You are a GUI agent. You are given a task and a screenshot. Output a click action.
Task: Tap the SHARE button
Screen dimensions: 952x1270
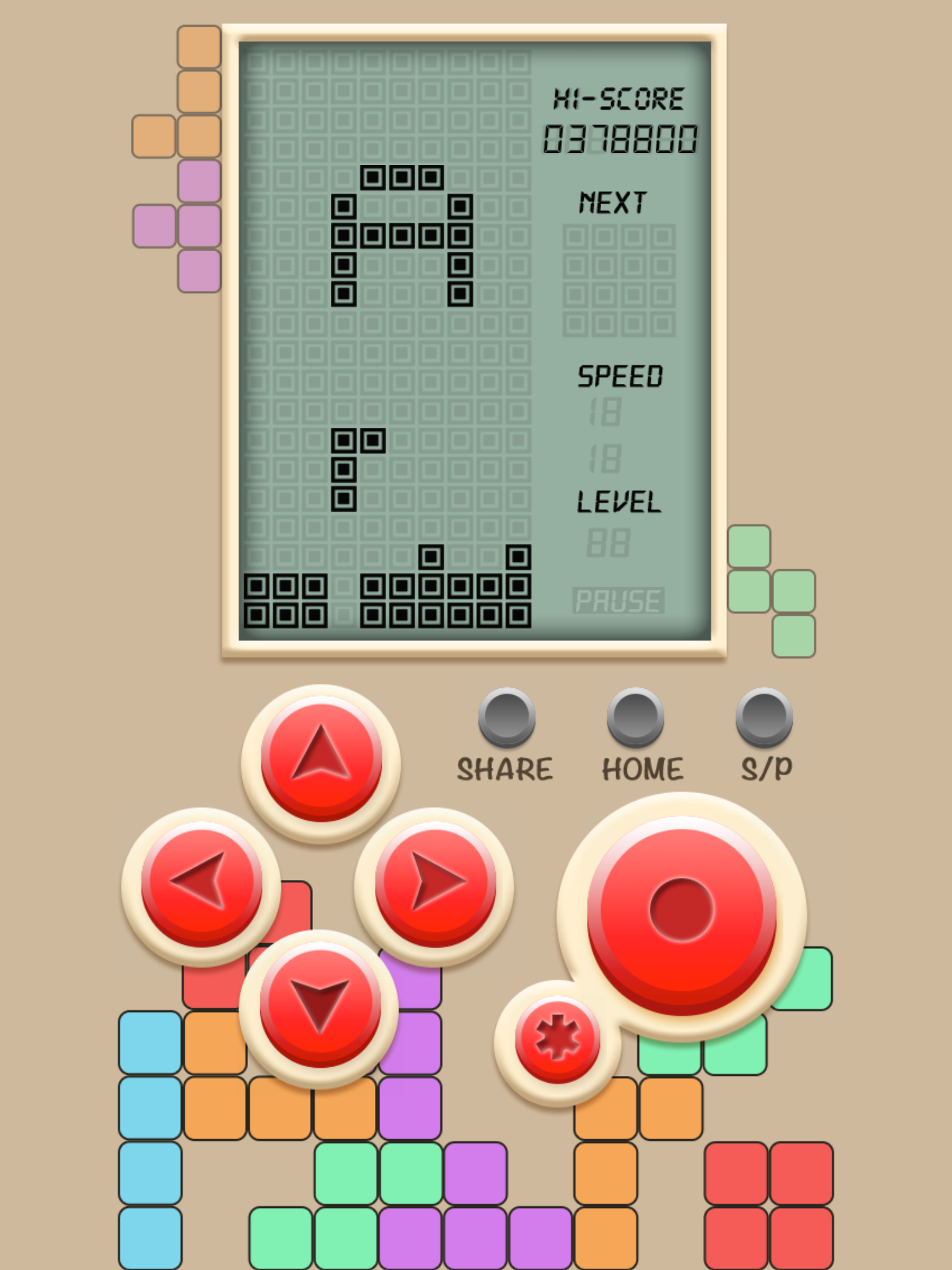(x=506, y=718)
